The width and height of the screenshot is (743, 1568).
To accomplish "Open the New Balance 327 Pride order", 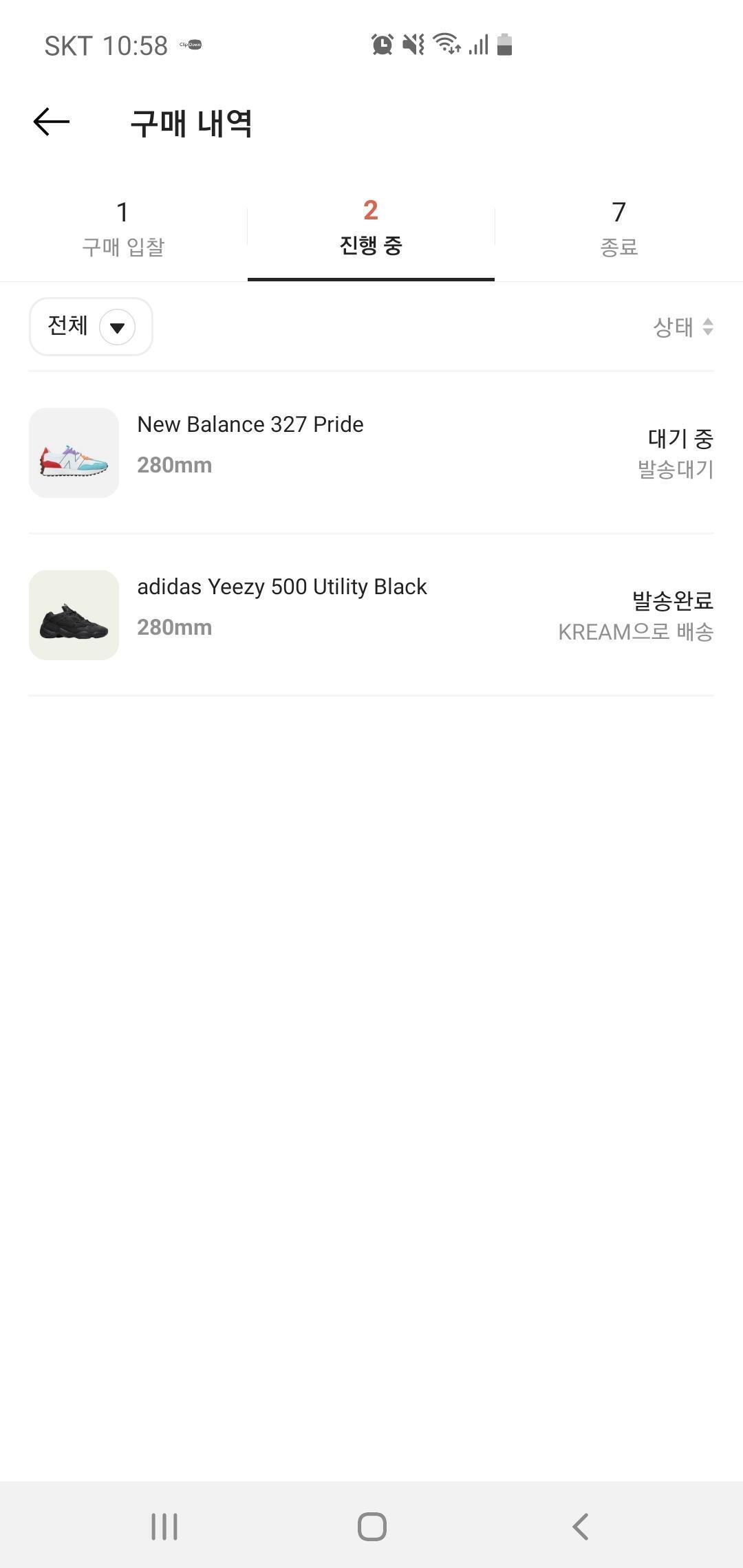I will [x=371, y=453].
